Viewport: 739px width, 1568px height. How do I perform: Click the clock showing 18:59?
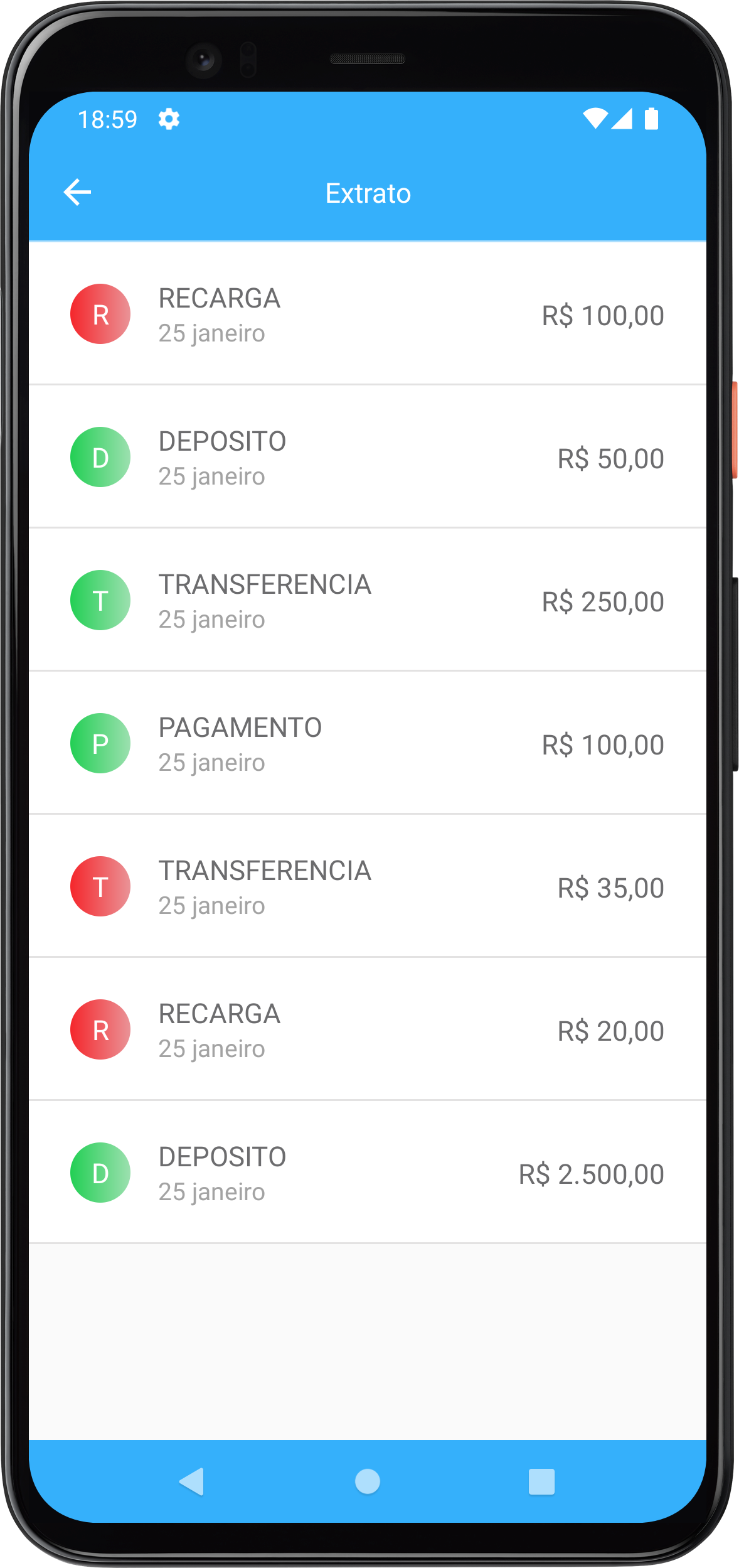(108, 119)
